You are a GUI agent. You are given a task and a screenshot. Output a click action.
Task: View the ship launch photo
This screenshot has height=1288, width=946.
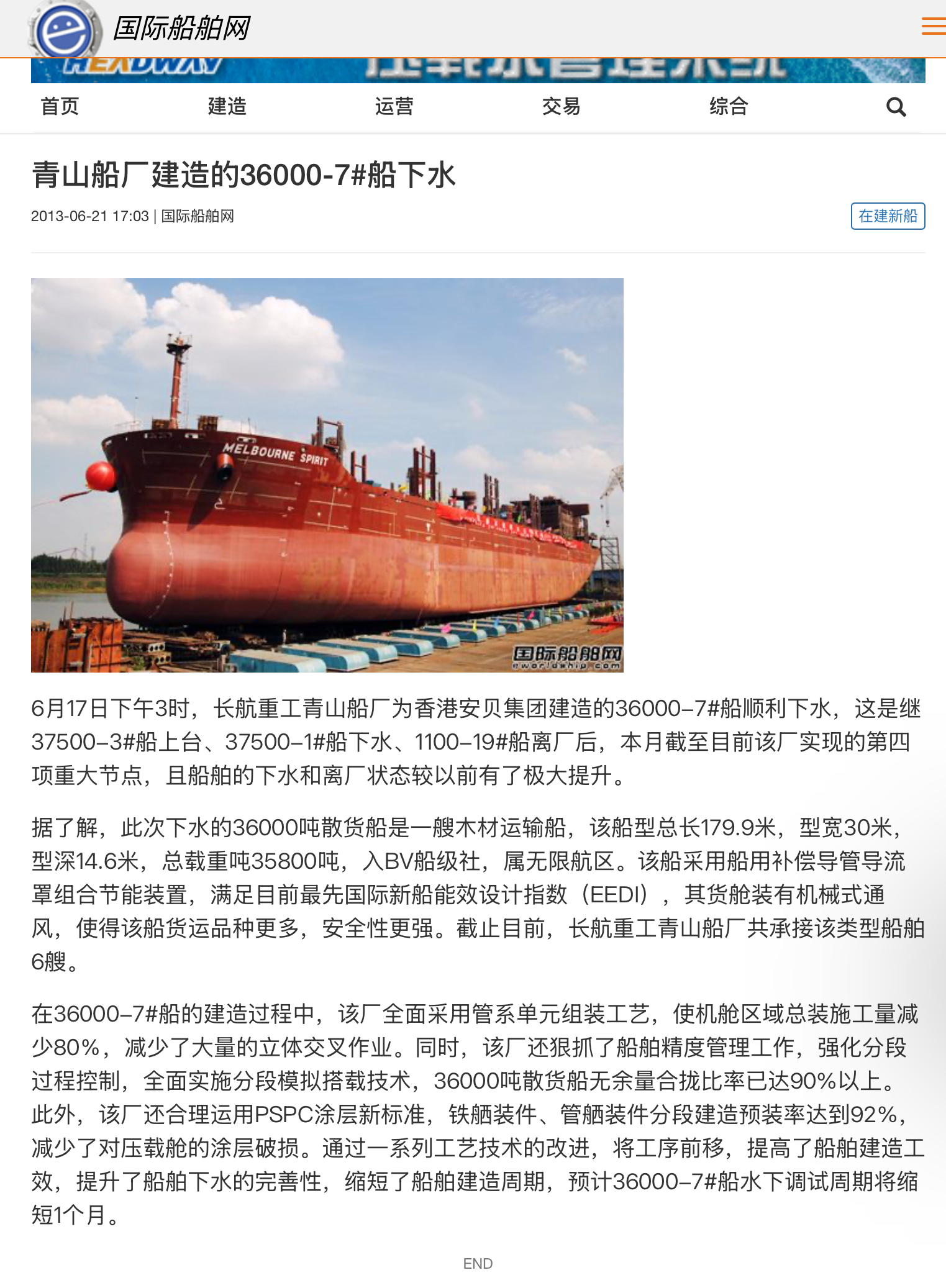(x=327, y=475)
